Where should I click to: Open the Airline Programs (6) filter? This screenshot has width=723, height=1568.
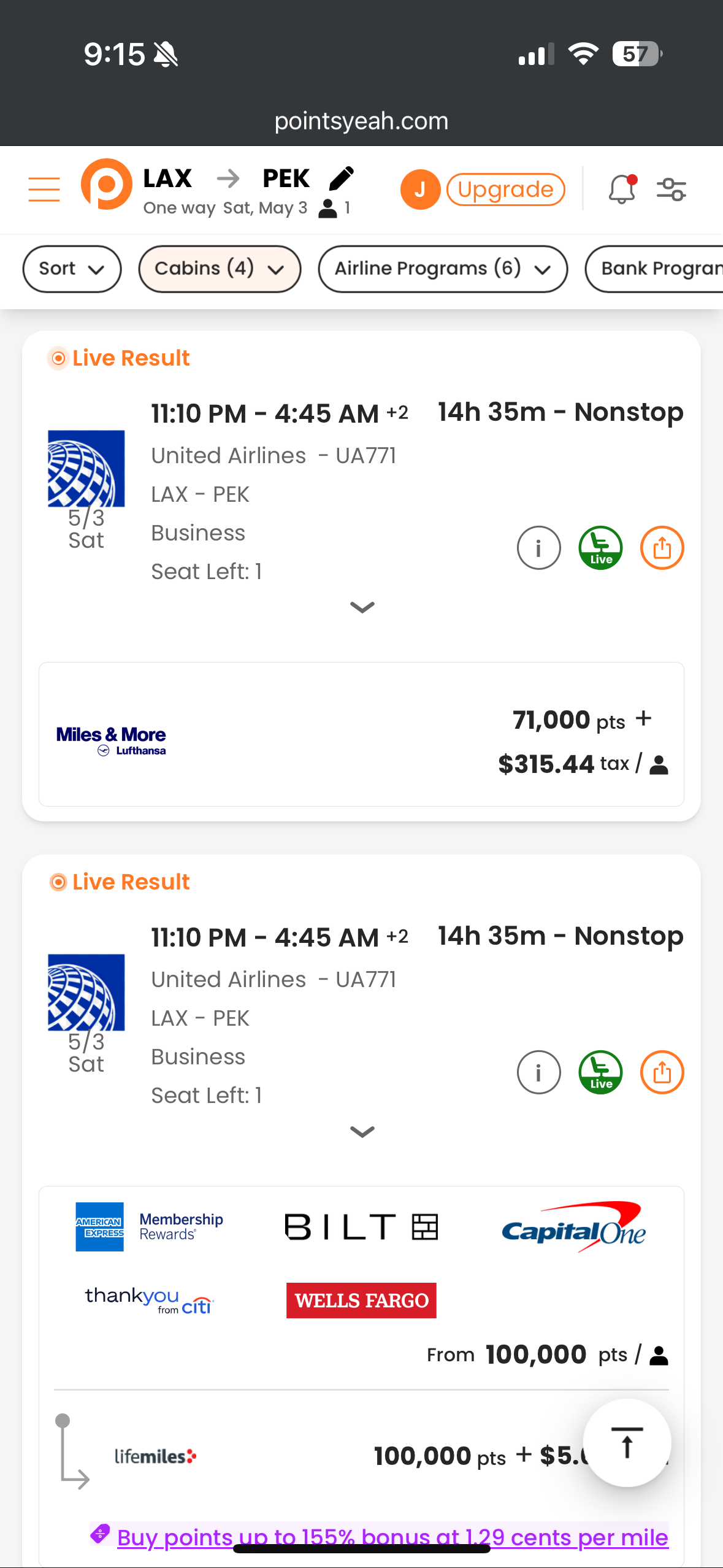click(443, 269)
